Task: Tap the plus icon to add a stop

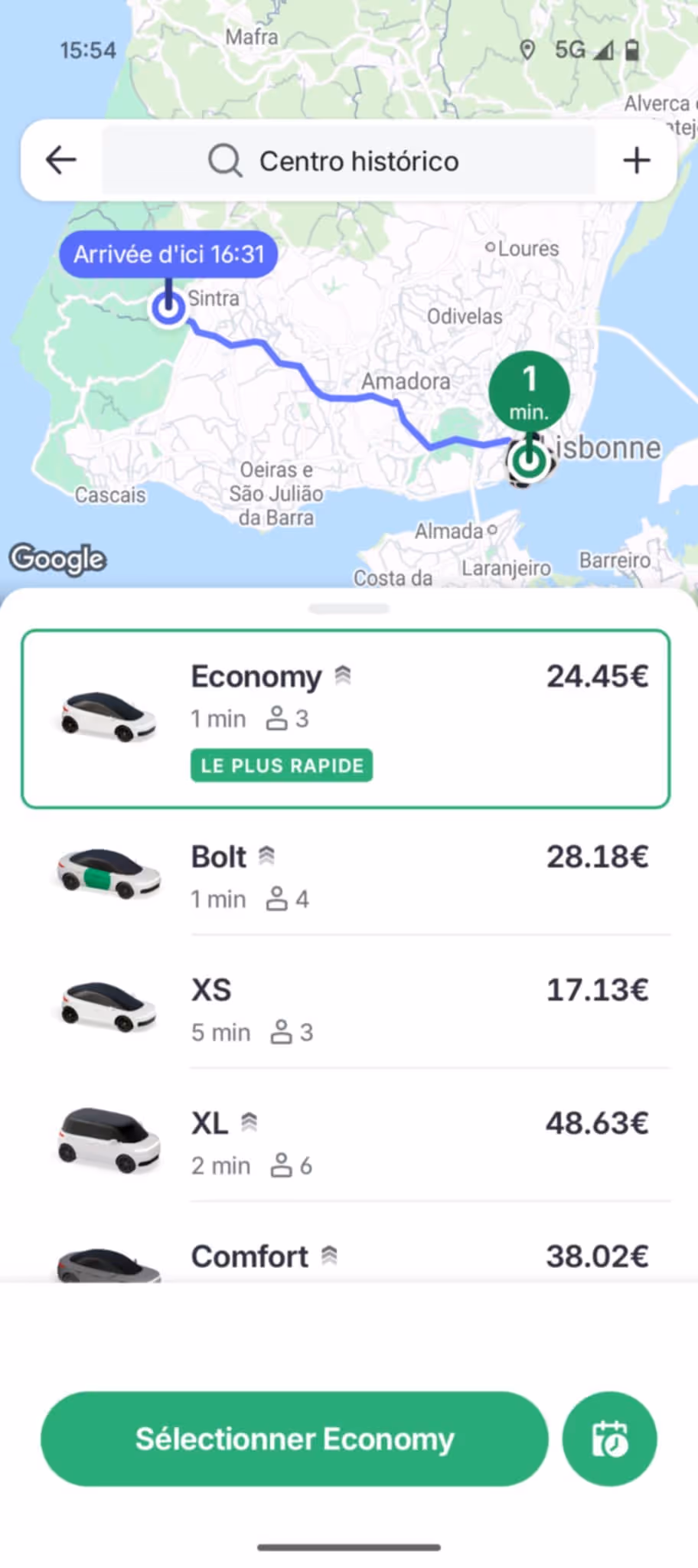Action: 636,160
